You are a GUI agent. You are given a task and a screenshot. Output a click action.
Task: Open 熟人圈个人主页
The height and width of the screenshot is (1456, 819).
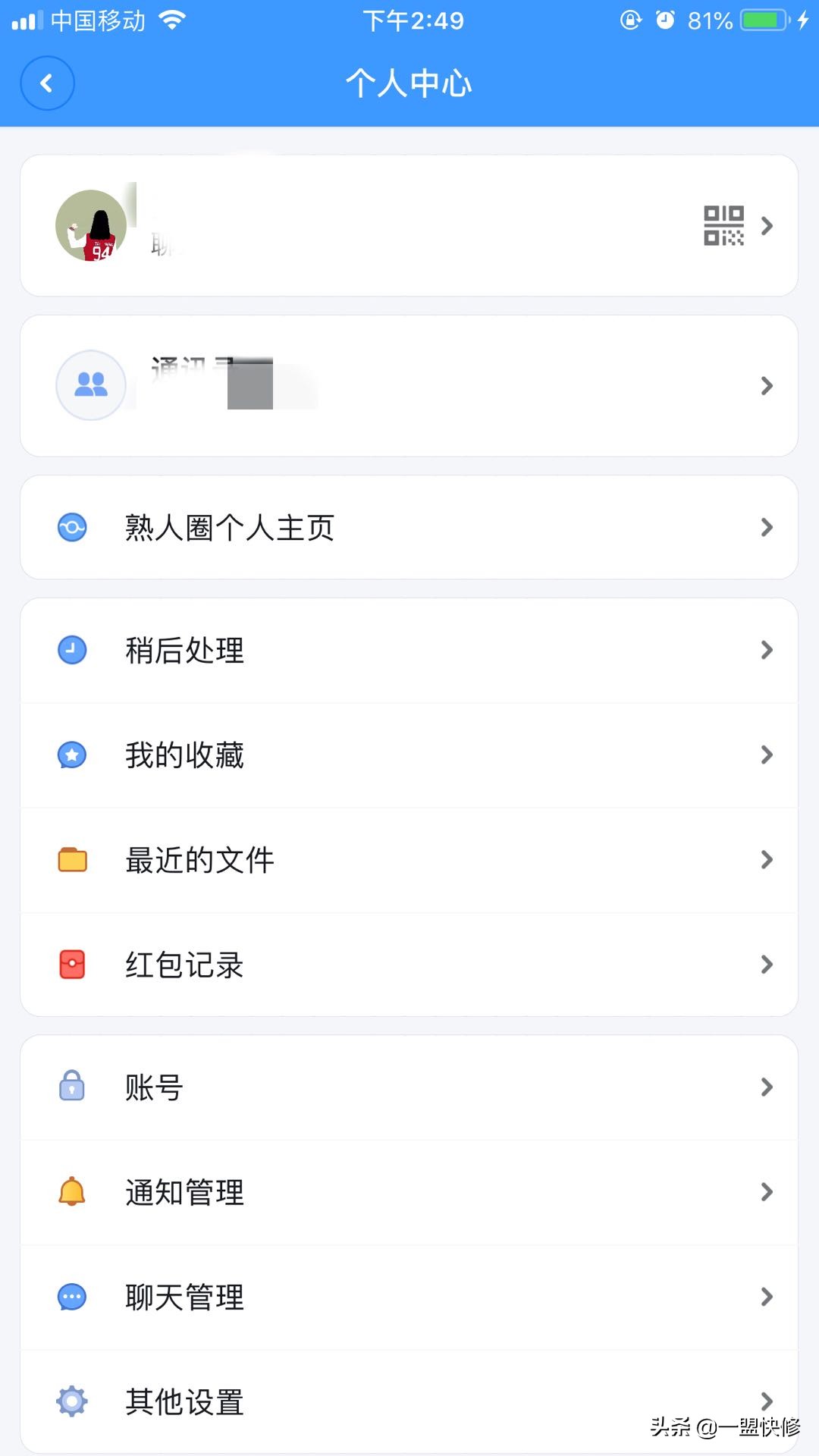click(227, 527)
